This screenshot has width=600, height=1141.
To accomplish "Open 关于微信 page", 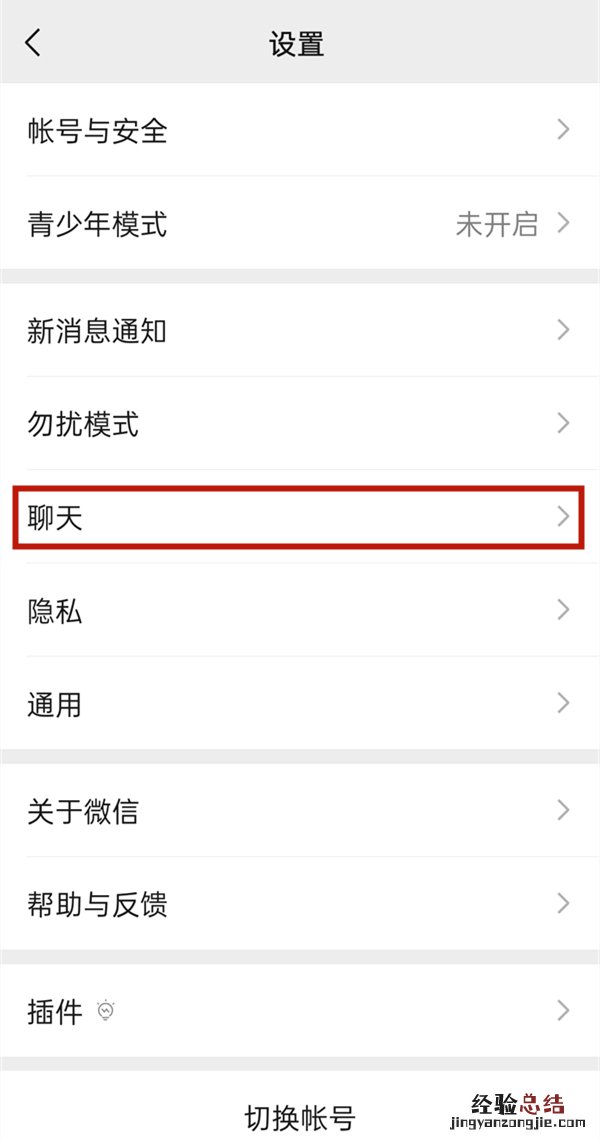I will click(299, 810).
